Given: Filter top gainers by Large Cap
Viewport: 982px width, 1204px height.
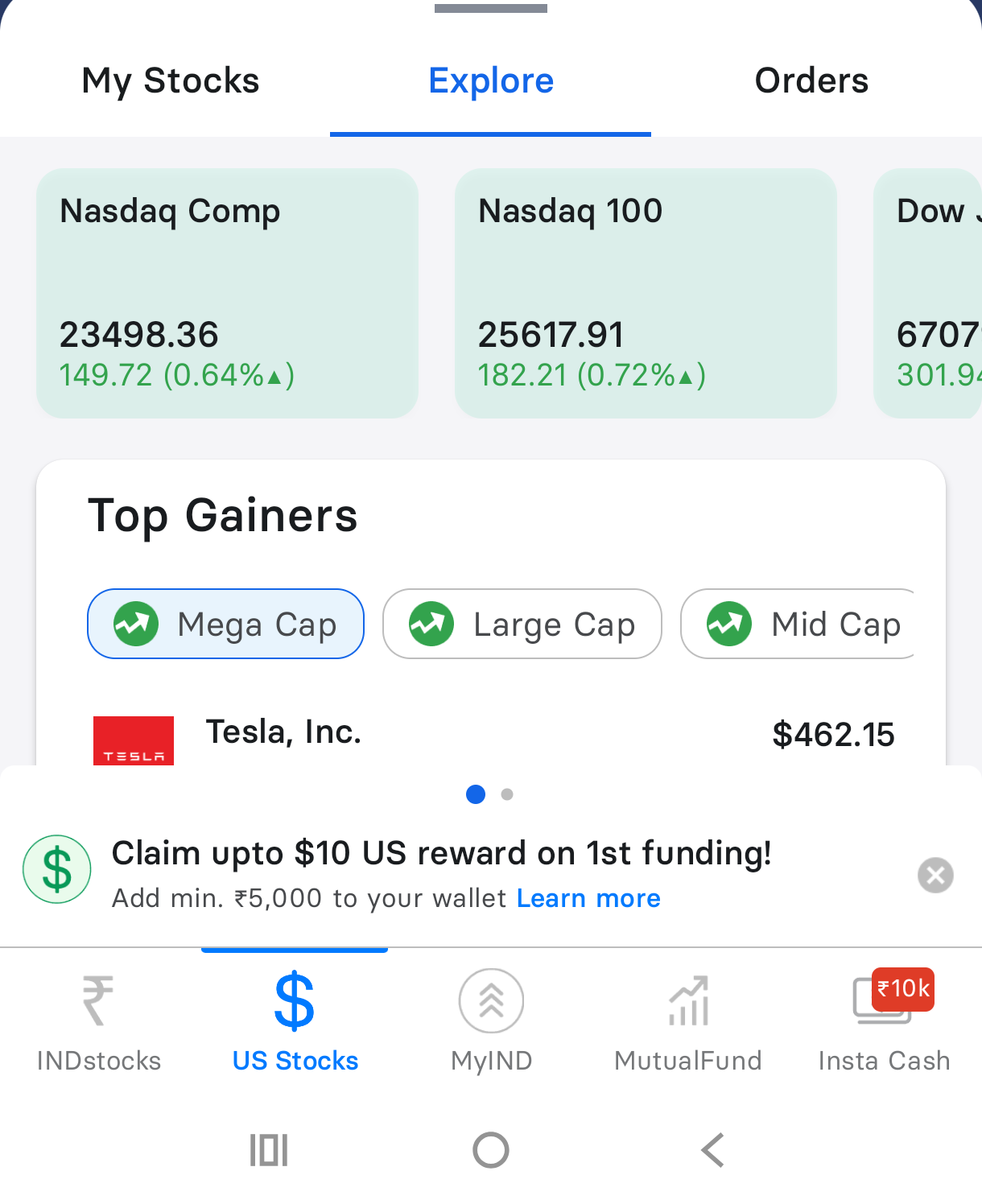Looking at the screenshot, I should (x=522, y=624).
